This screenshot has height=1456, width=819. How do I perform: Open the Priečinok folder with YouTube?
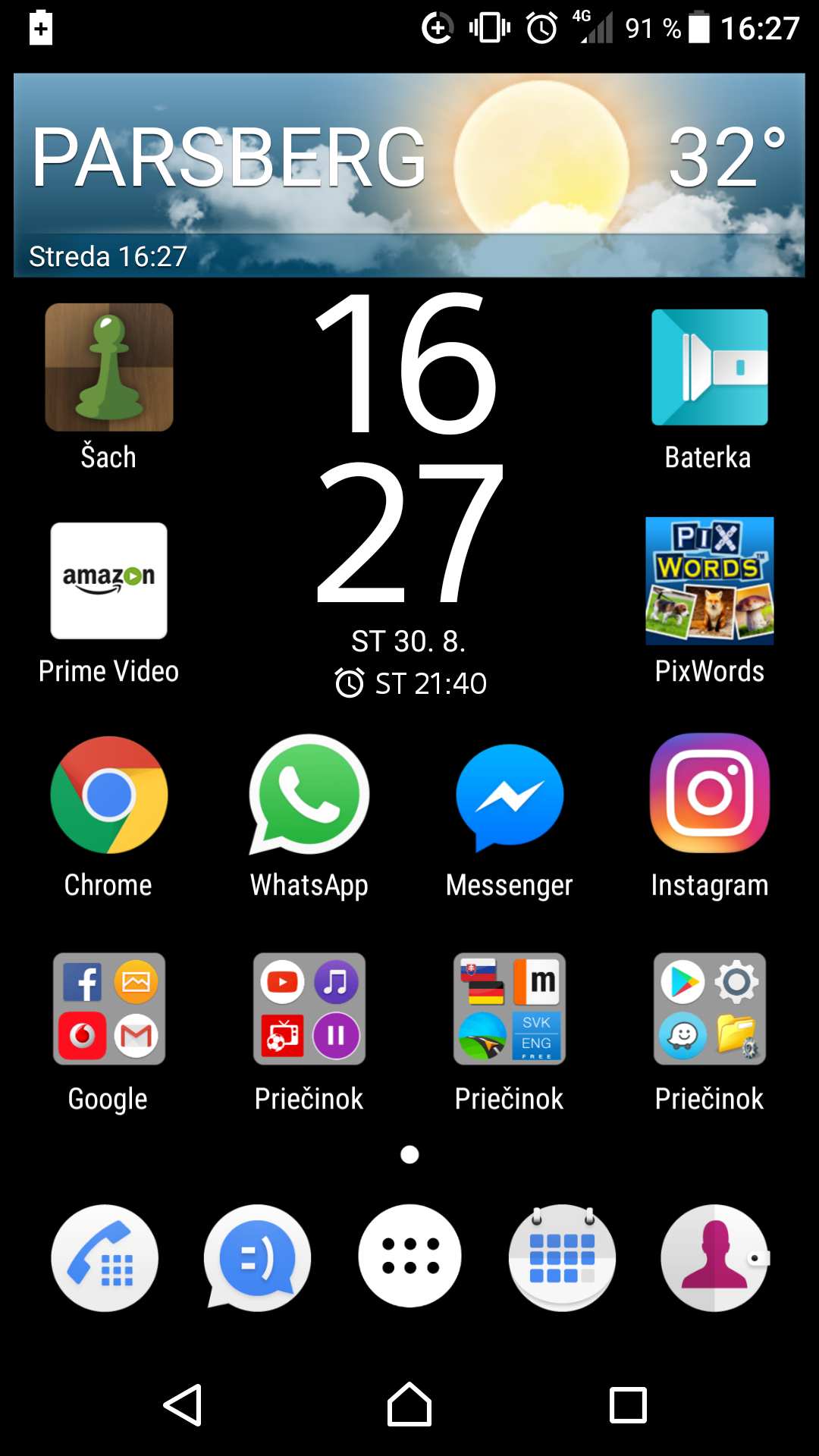point(309,1009)
